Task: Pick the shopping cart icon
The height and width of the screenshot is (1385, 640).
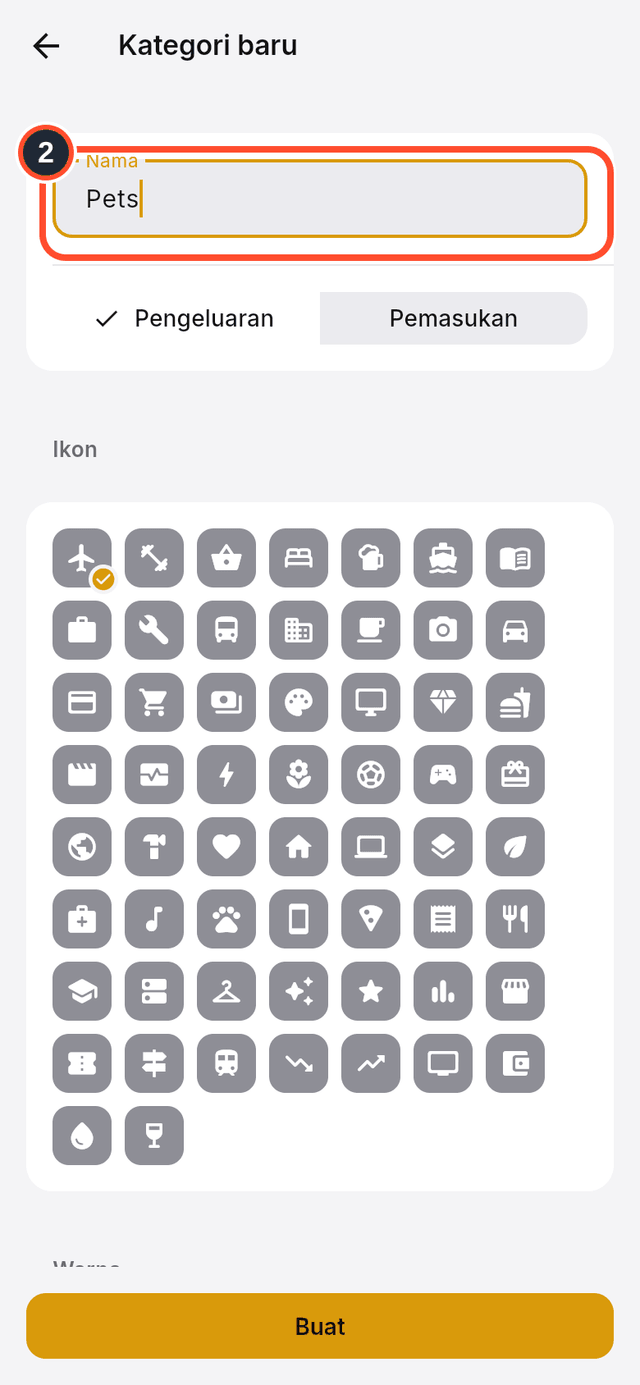Action: pyautogui.click(x=155, y=703)
